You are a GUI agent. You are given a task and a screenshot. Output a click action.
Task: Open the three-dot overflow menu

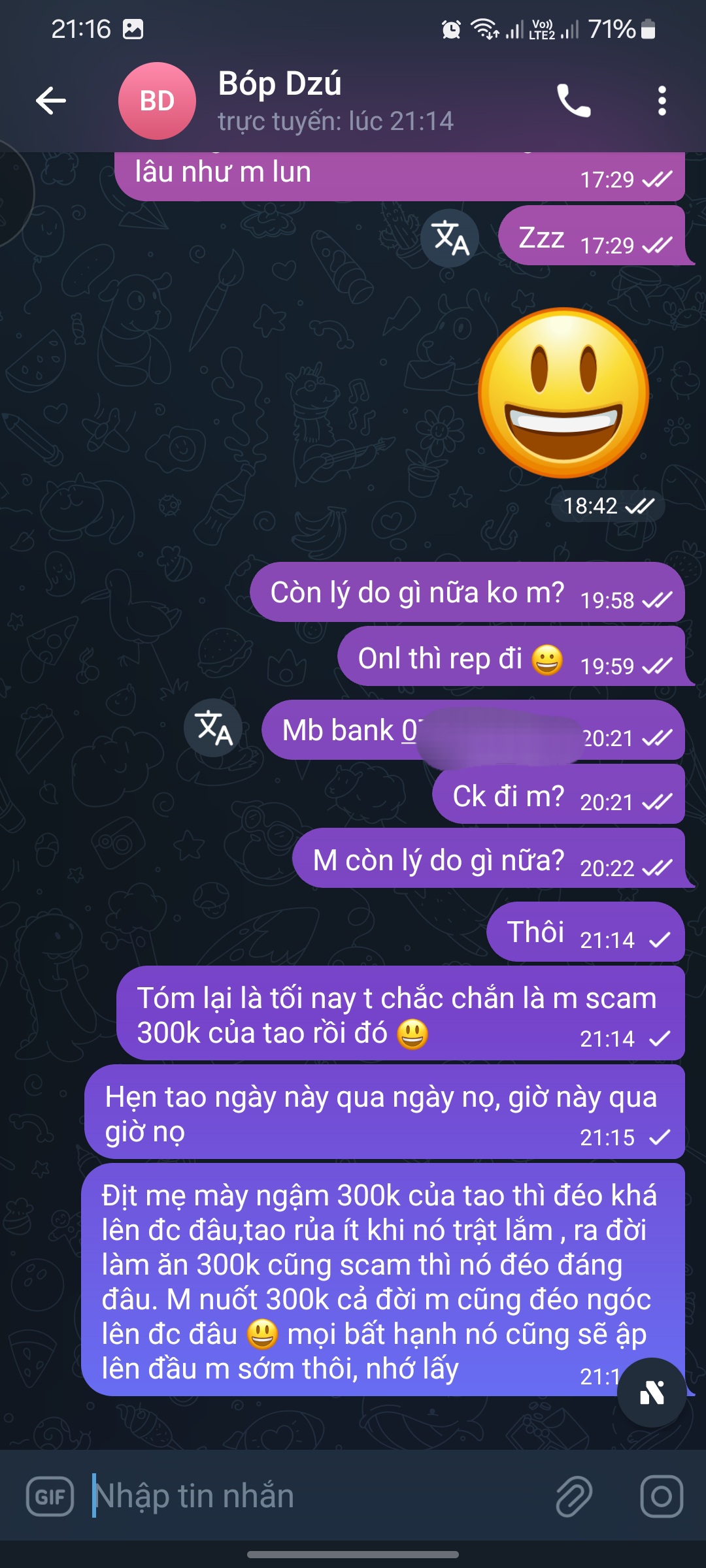pyautogui.click(x=662, y=101)
